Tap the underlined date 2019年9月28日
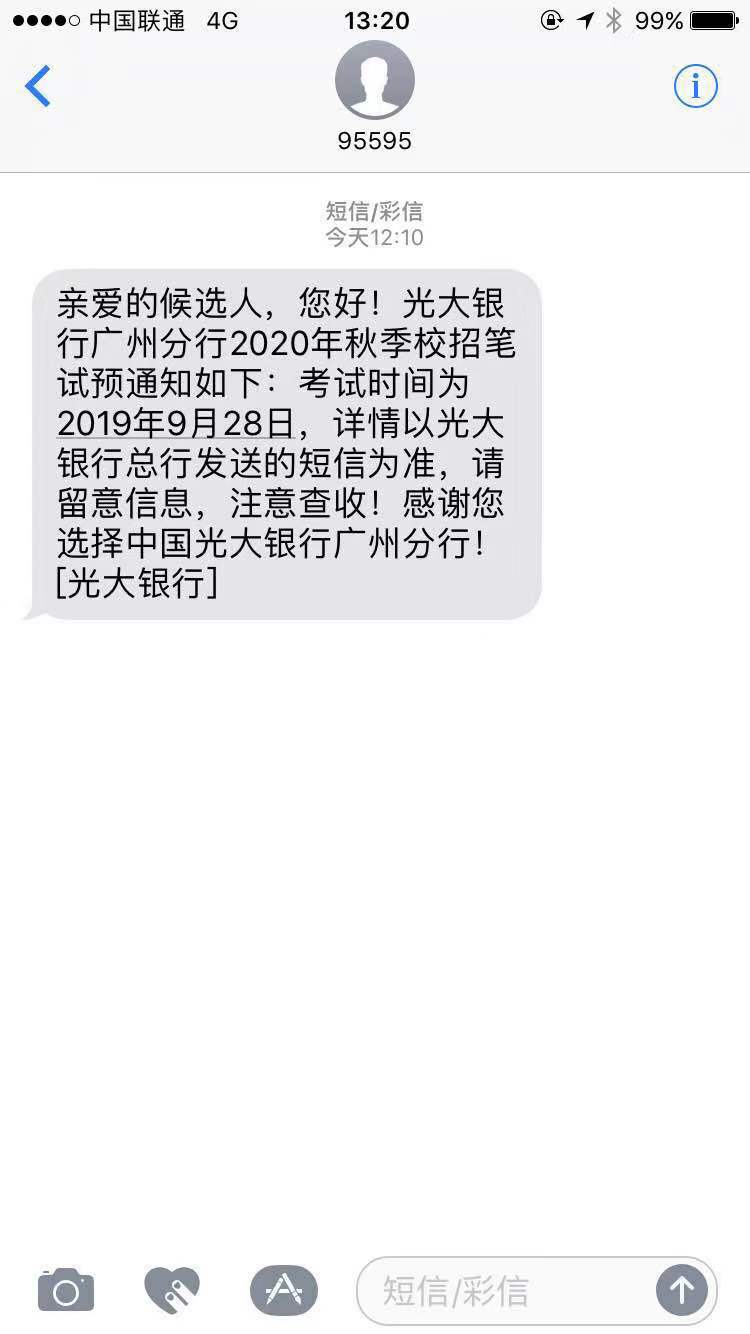Screen dimensions: 750x1334 pos(175,424)
